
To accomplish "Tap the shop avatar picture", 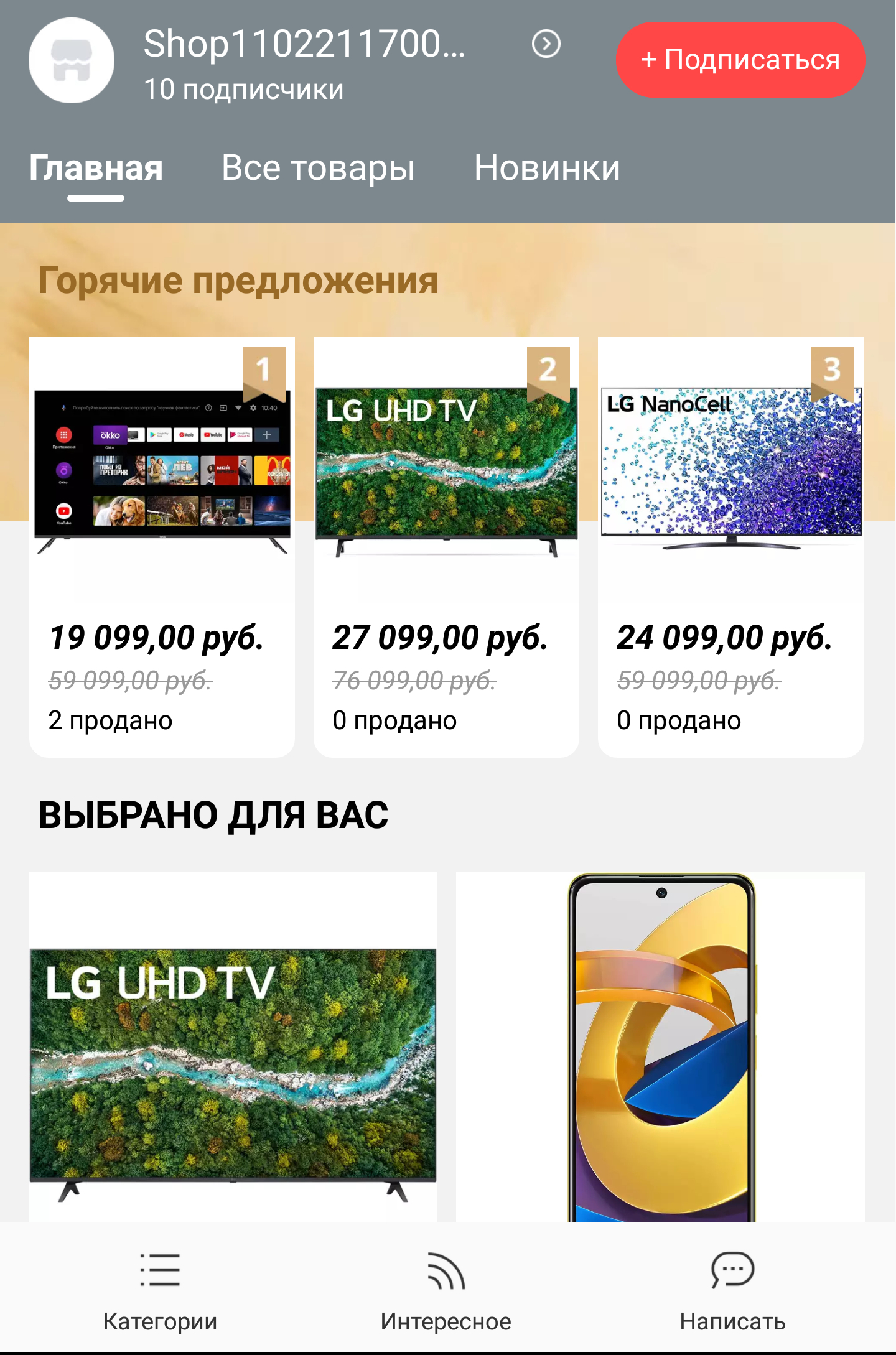I will tap(72, 60).
